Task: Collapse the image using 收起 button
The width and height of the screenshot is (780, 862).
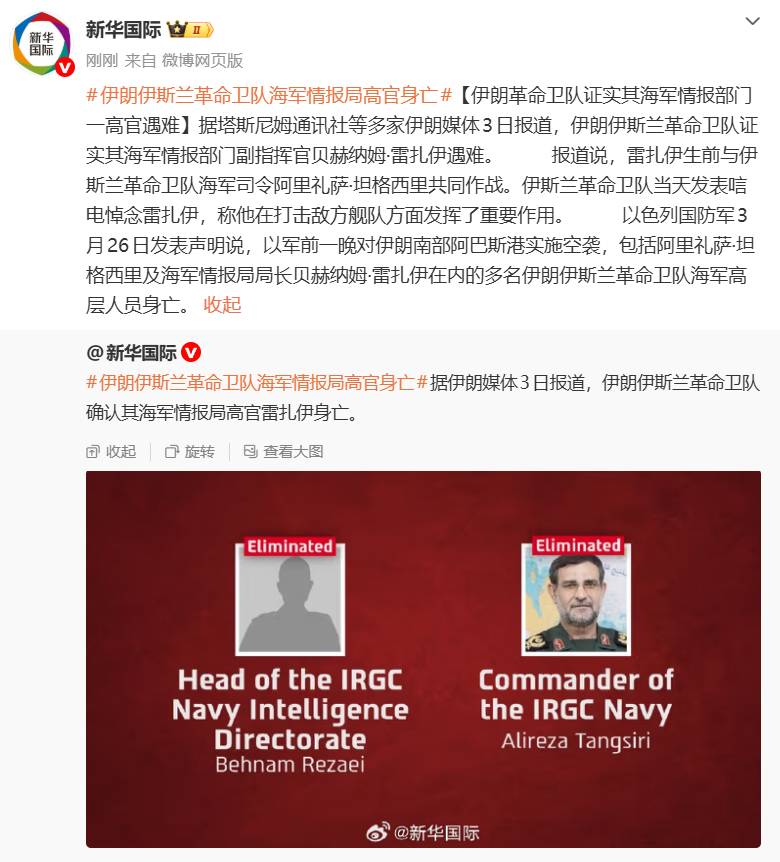Action: tap(111, 452)
